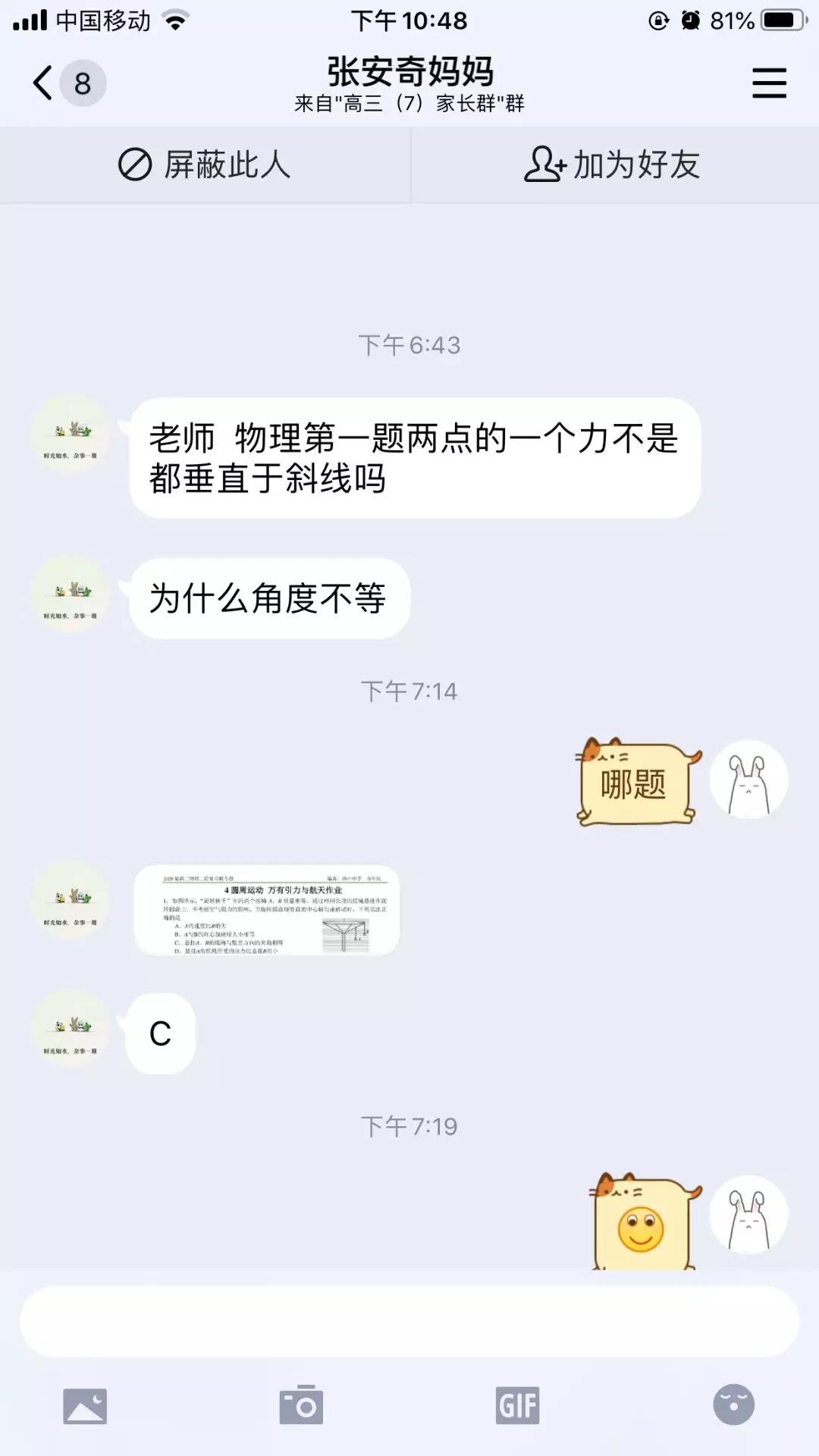This screenshot has width=819, height=1456.
Task: Open the photo gallery picker
Action: (85, 1406)
